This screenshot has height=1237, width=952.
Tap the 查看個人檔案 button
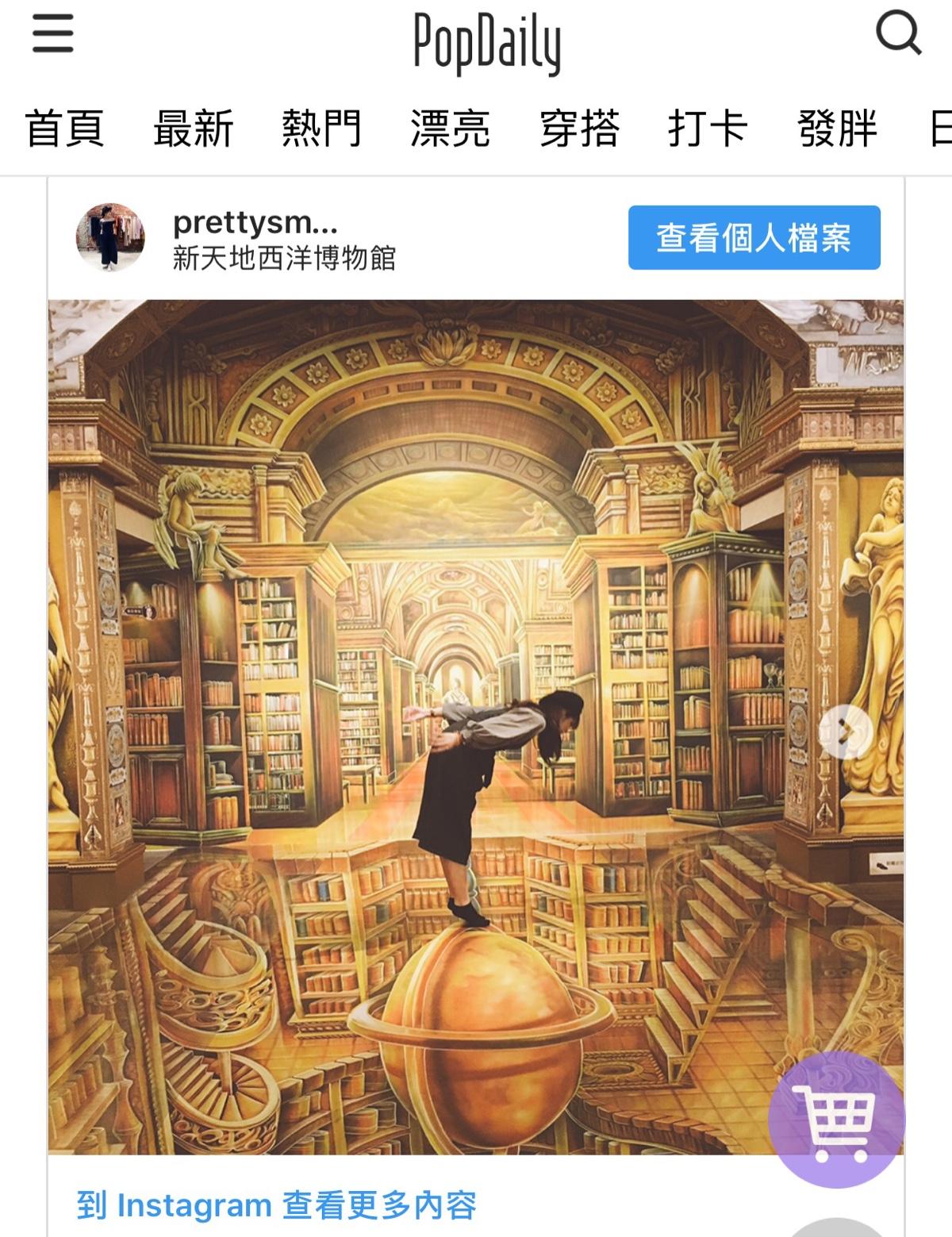click(x=754, y=237)
